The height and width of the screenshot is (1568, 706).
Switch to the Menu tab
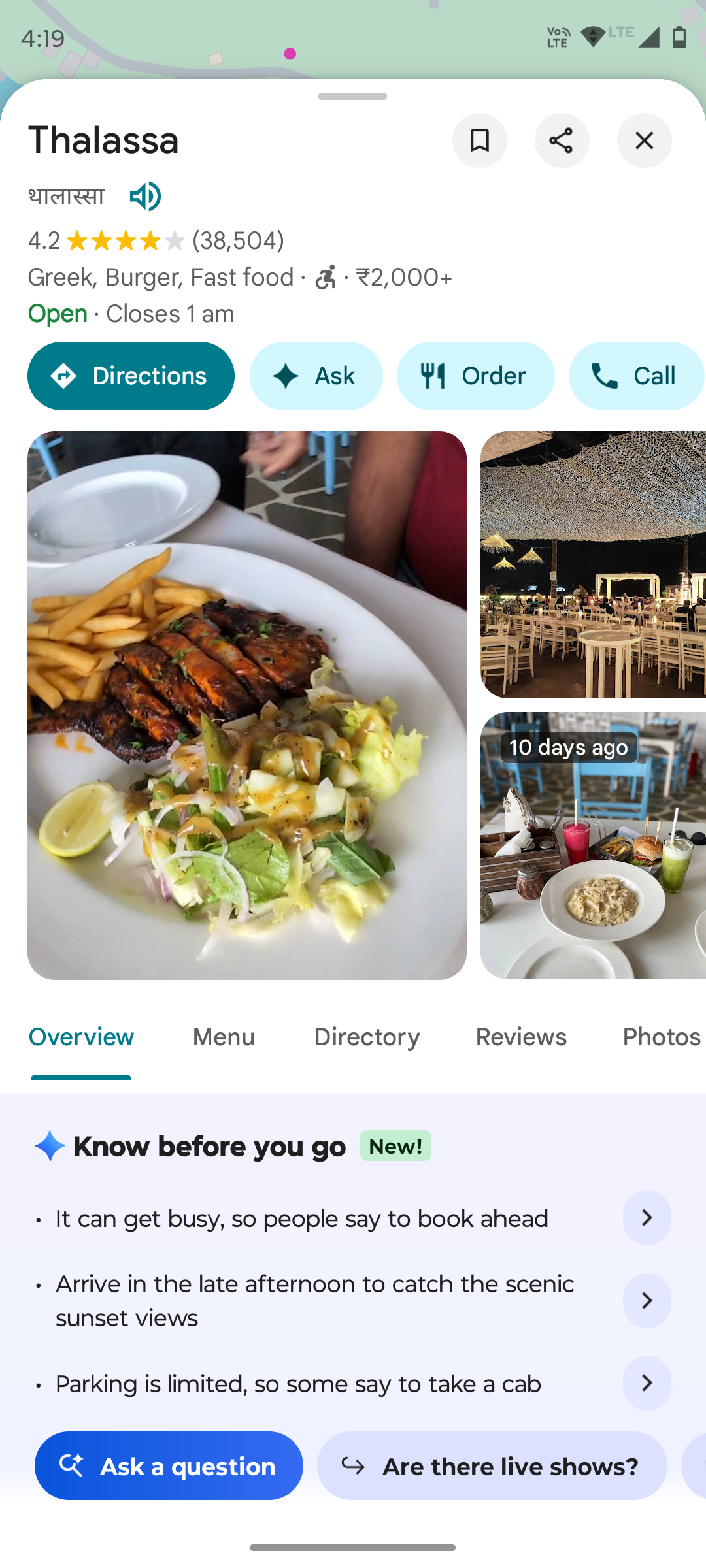coord(224,1037)
